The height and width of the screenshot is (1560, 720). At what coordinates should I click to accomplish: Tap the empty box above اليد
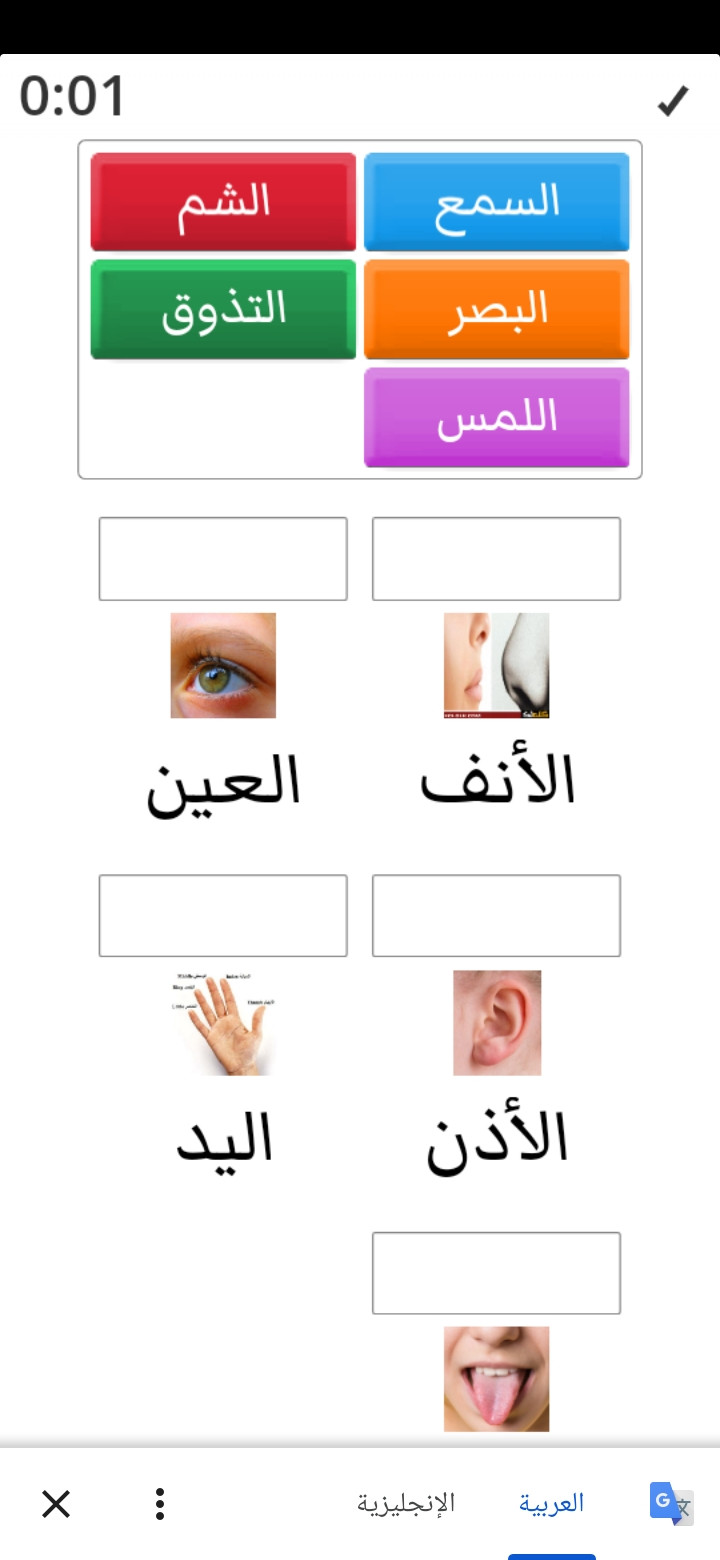coord(223,916)
